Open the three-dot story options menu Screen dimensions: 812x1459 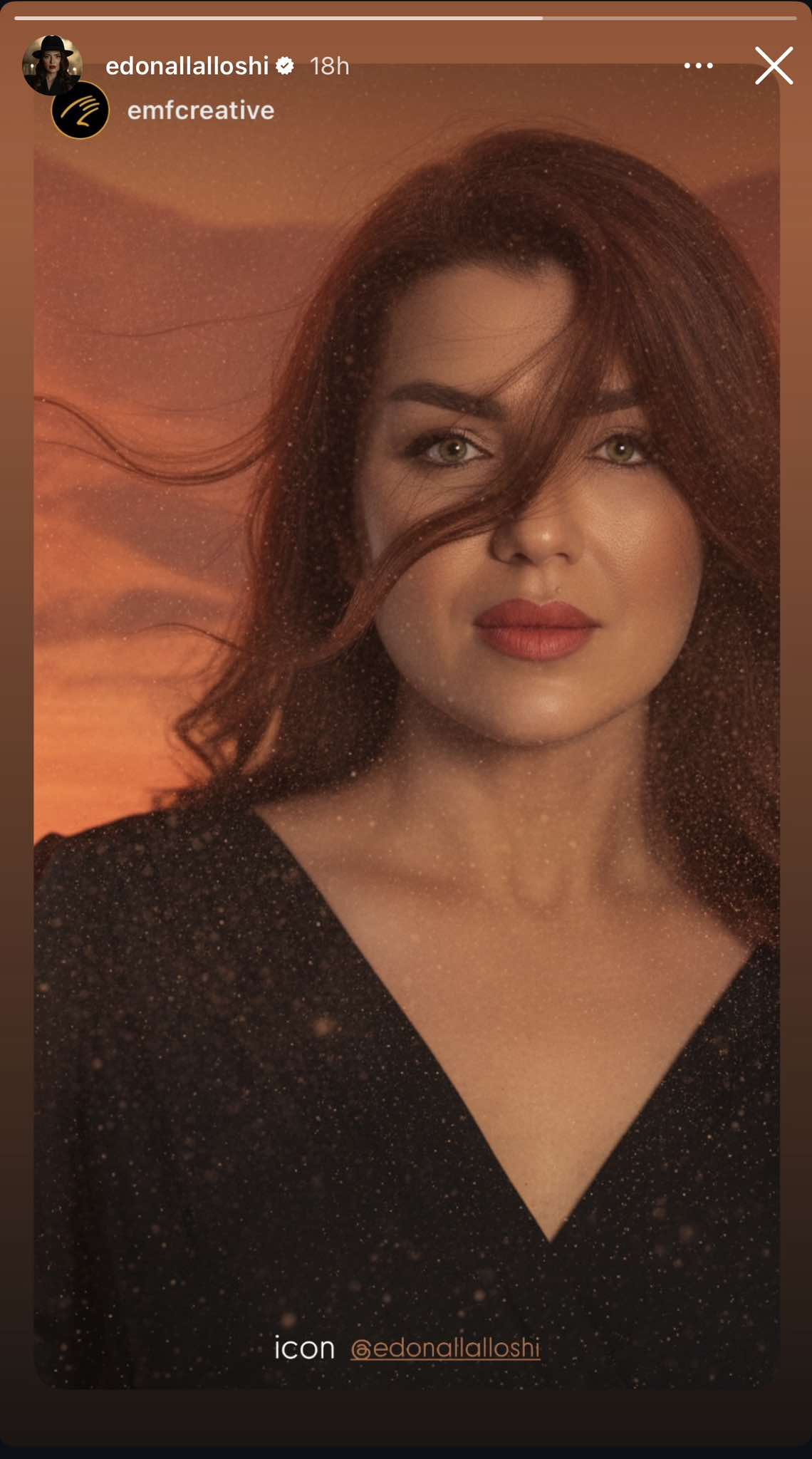(x=698, y=66)
